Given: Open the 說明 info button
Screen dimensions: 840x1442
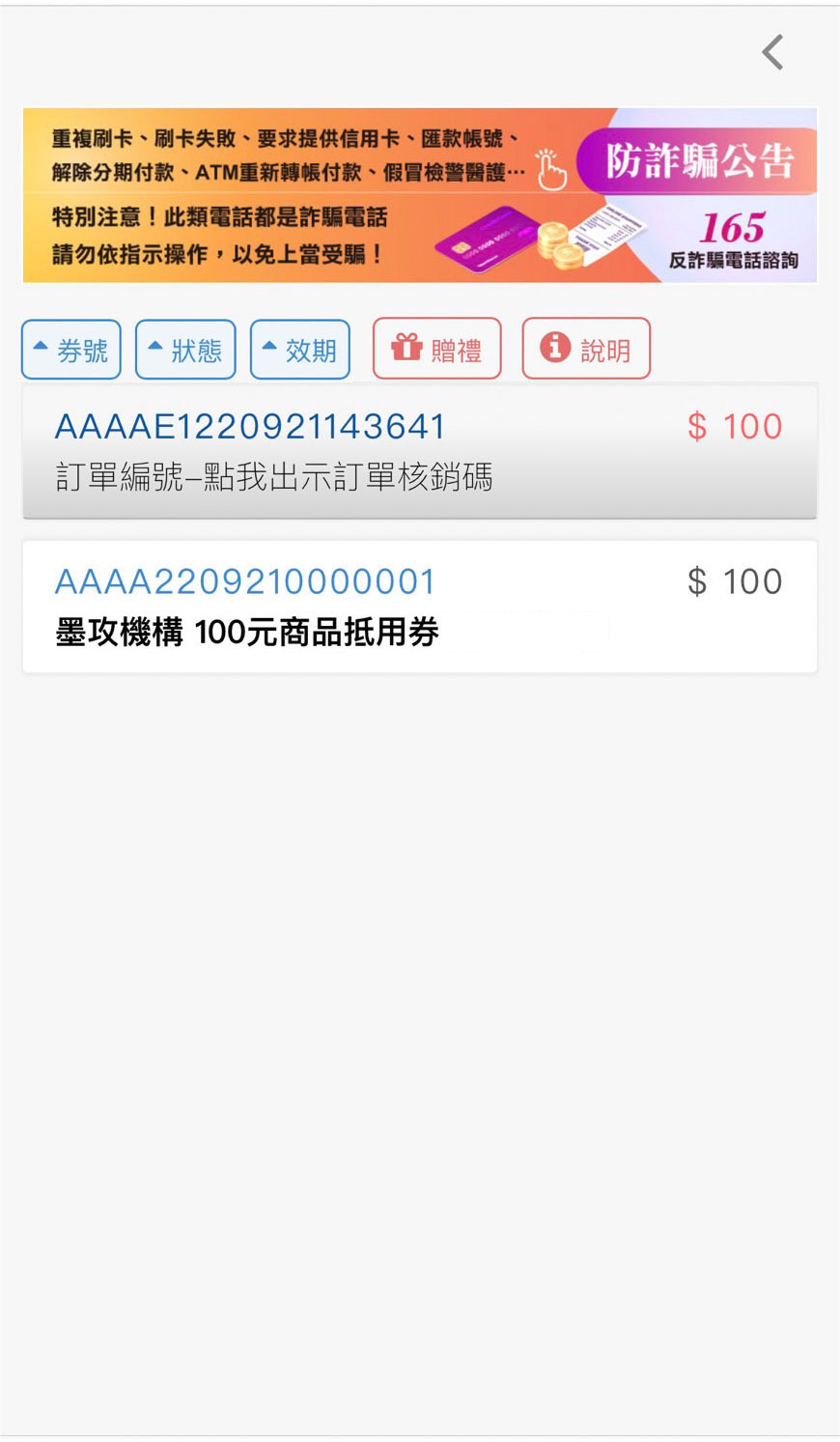Looking at the screenshot, I should point(586,349).
